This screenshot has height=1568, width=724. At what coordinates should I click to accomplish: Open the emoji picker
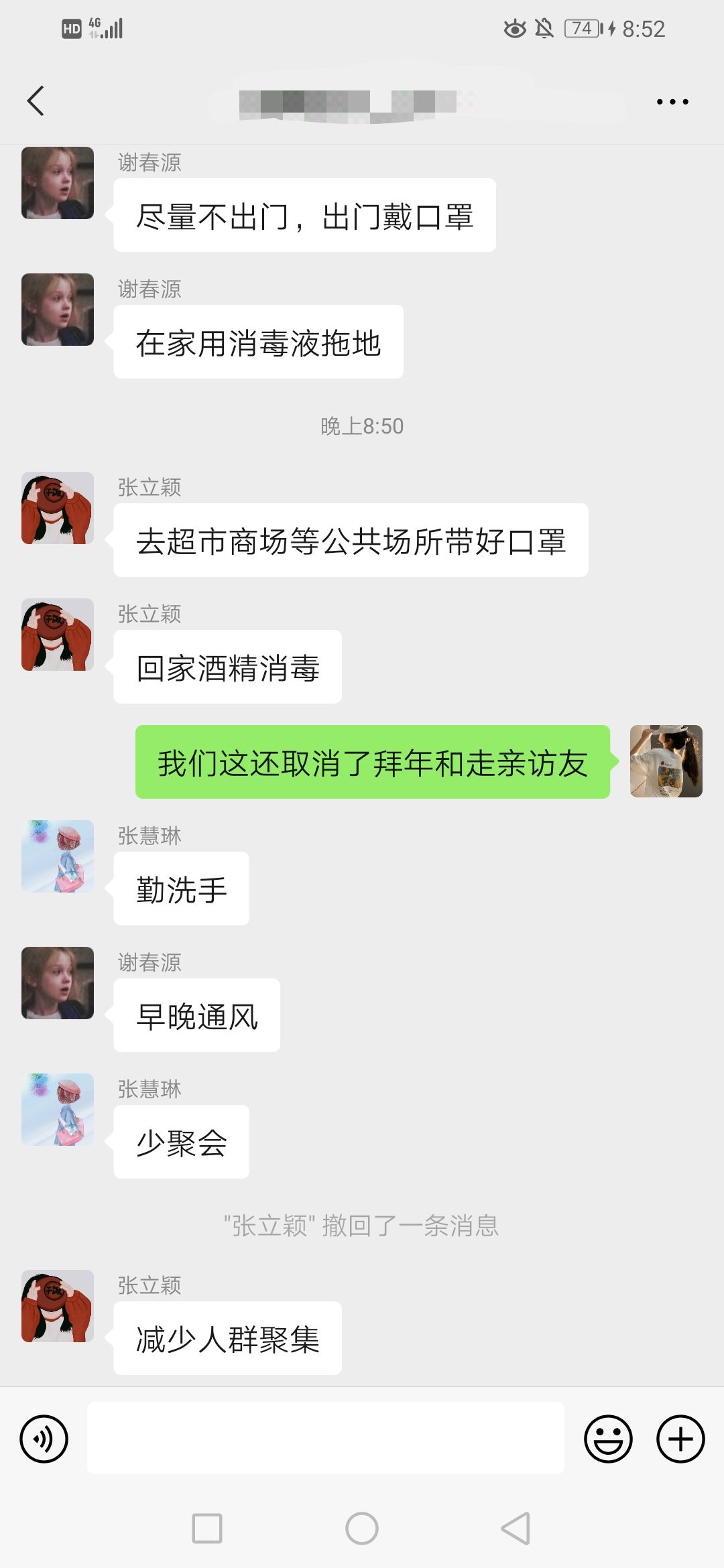point(608,1439)
